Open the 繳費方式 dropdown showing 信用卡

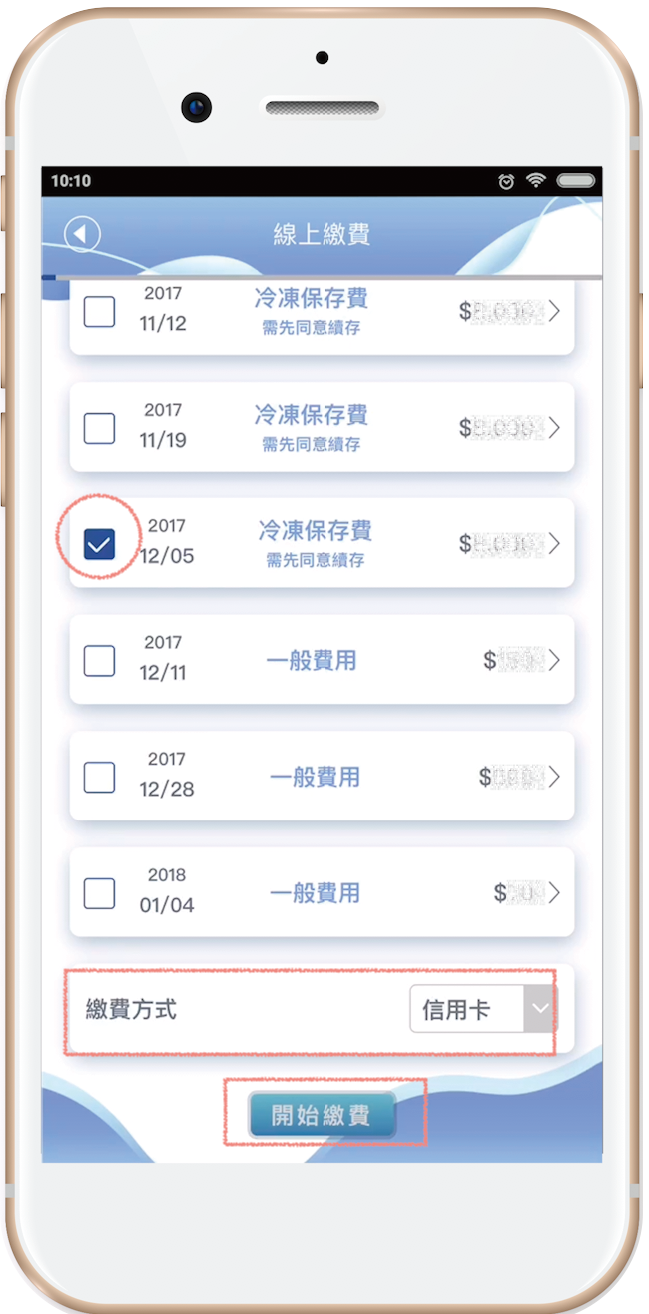[x=482, y=1009]
